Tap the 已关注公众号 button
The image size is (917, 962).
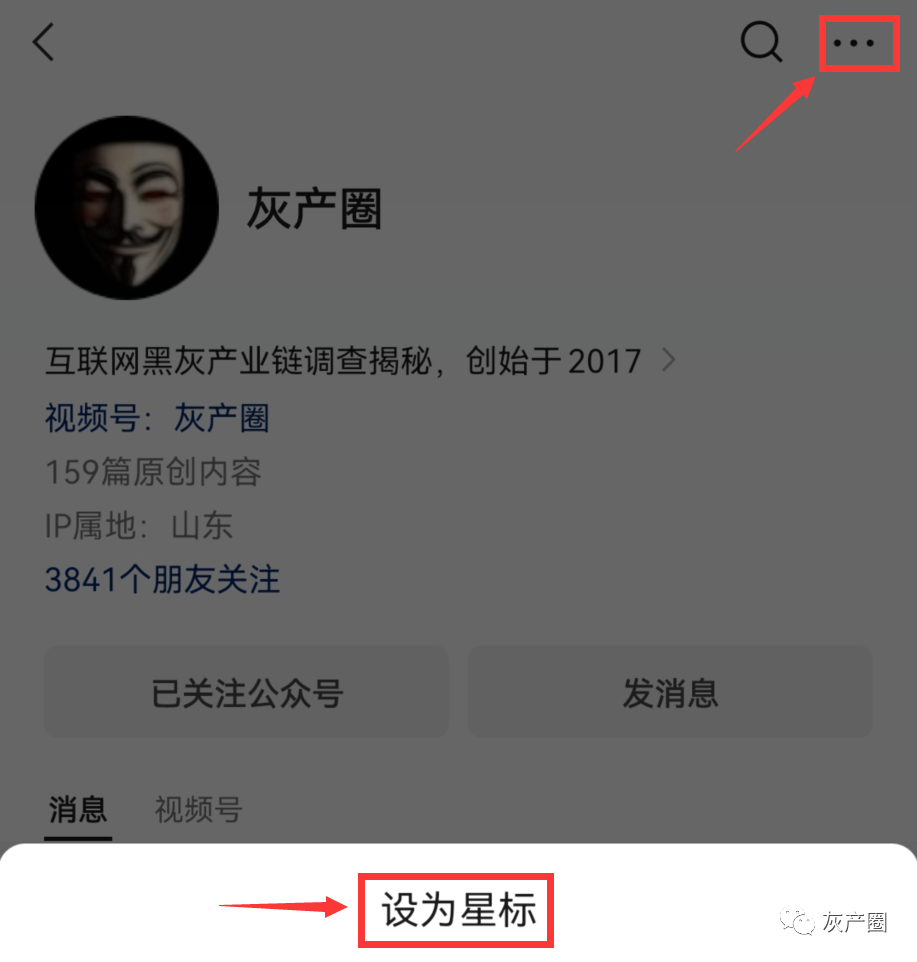(x=247, y=691)
